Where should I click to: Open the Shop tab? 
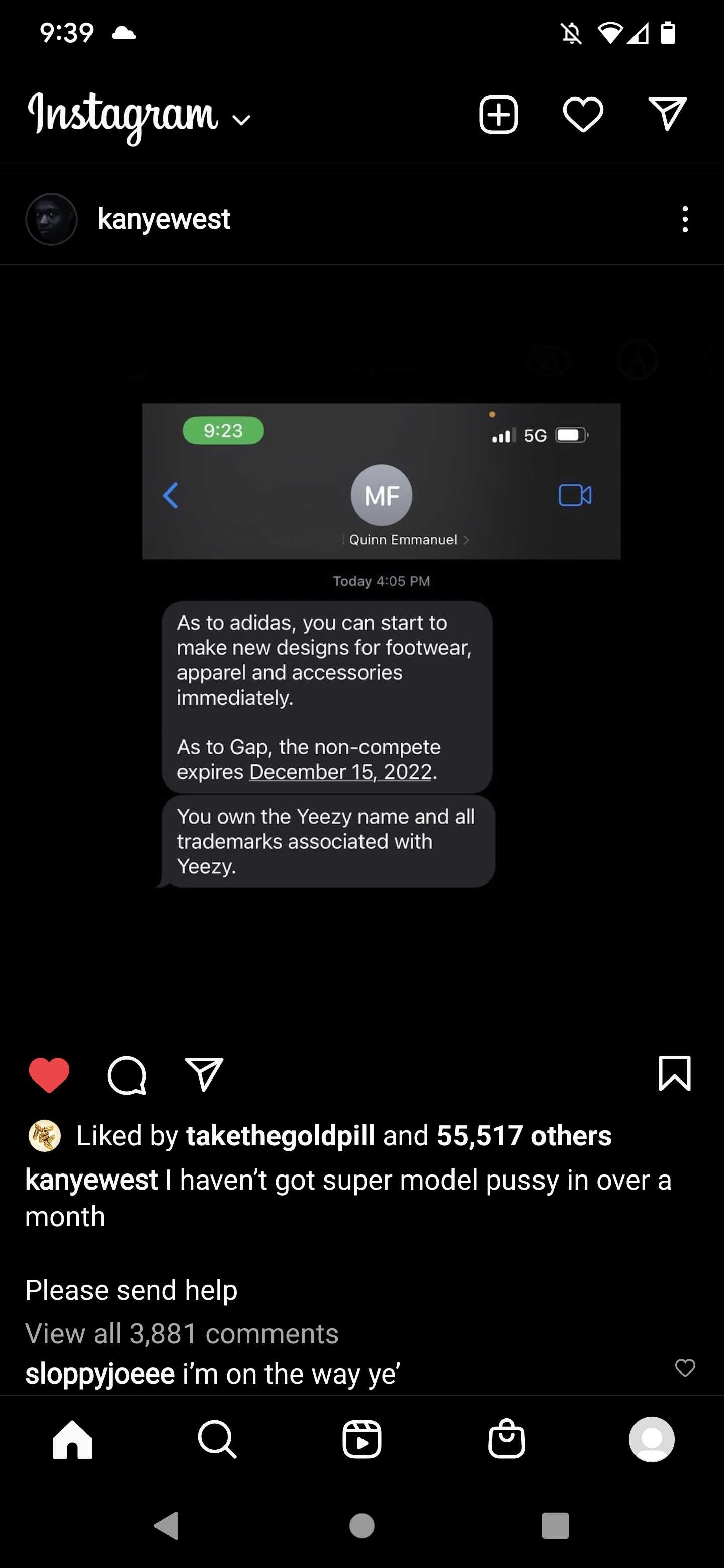[507, 1438]
